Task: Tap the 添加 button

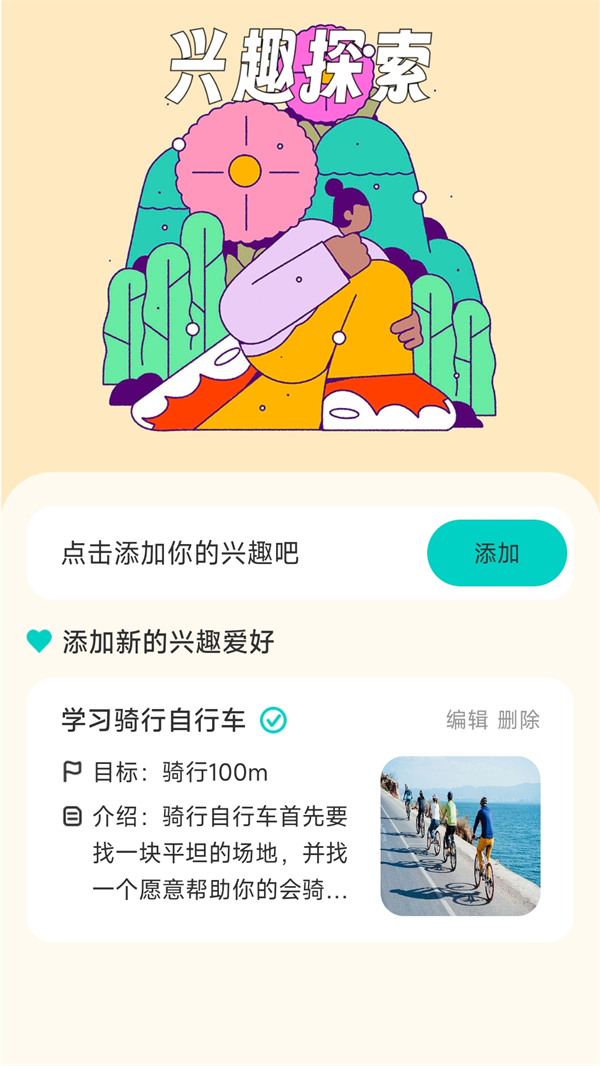Action: (497, 553)
